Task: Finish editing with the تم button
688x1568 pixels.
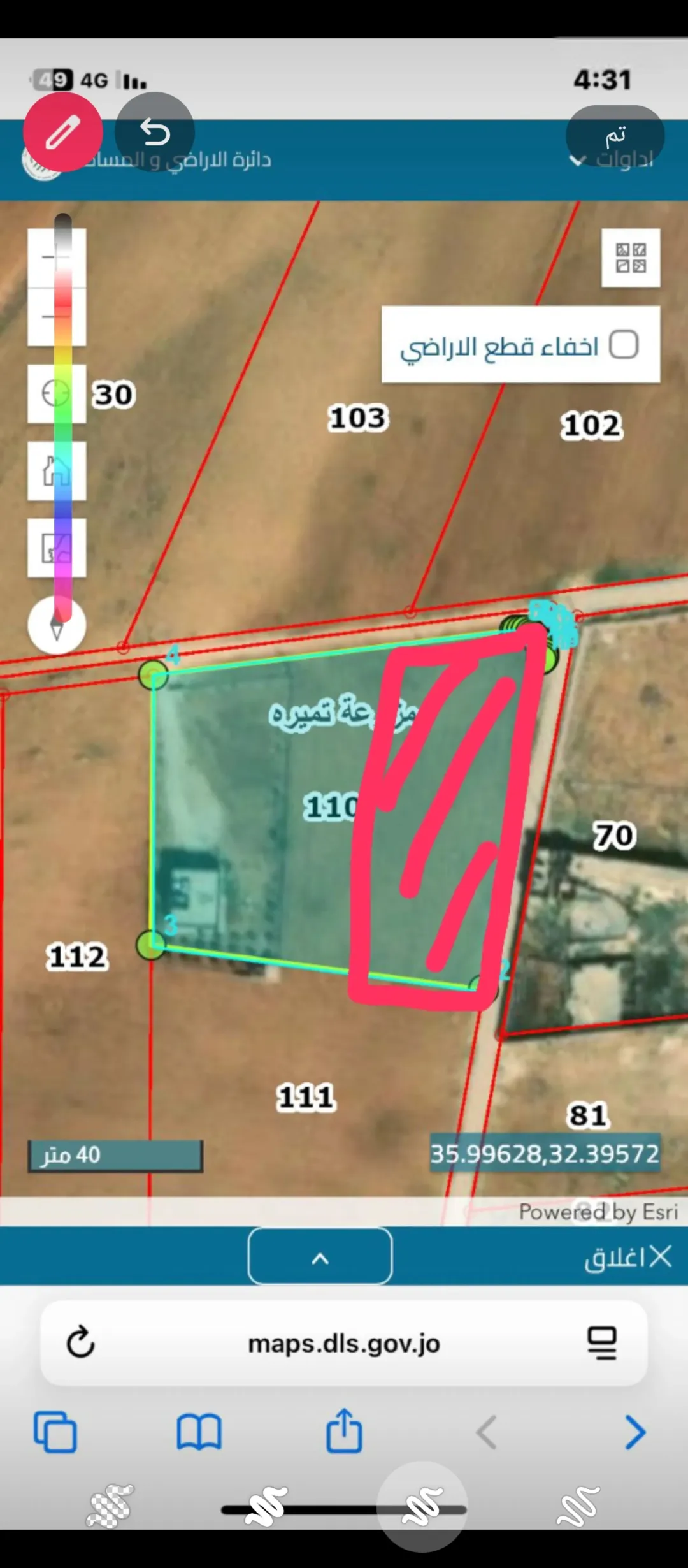Action: [615, 135]
